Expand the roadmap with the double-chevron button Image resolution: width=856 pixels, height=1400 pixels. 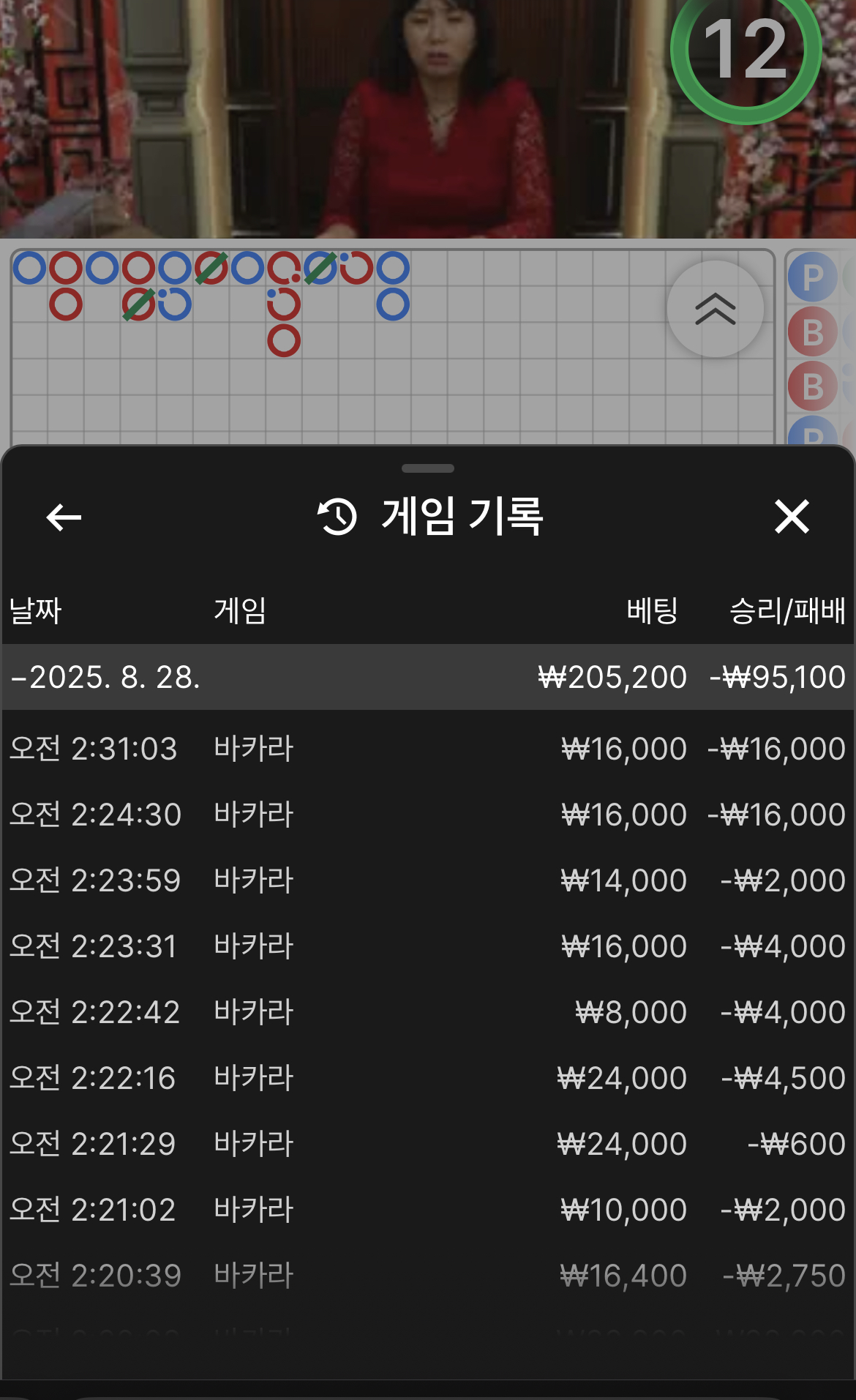715,309
